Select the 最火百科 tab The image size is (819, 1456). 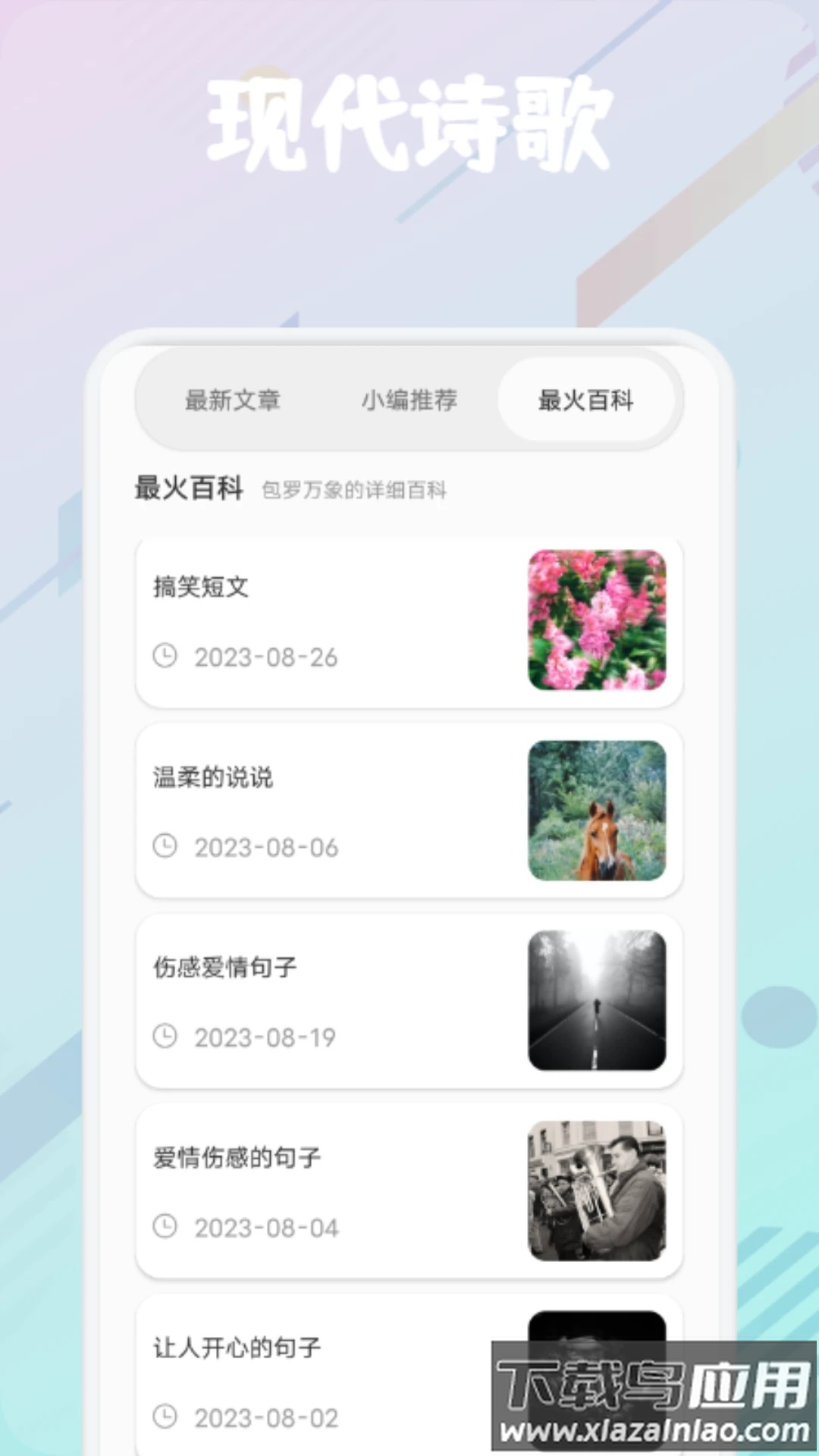[588, 401]
